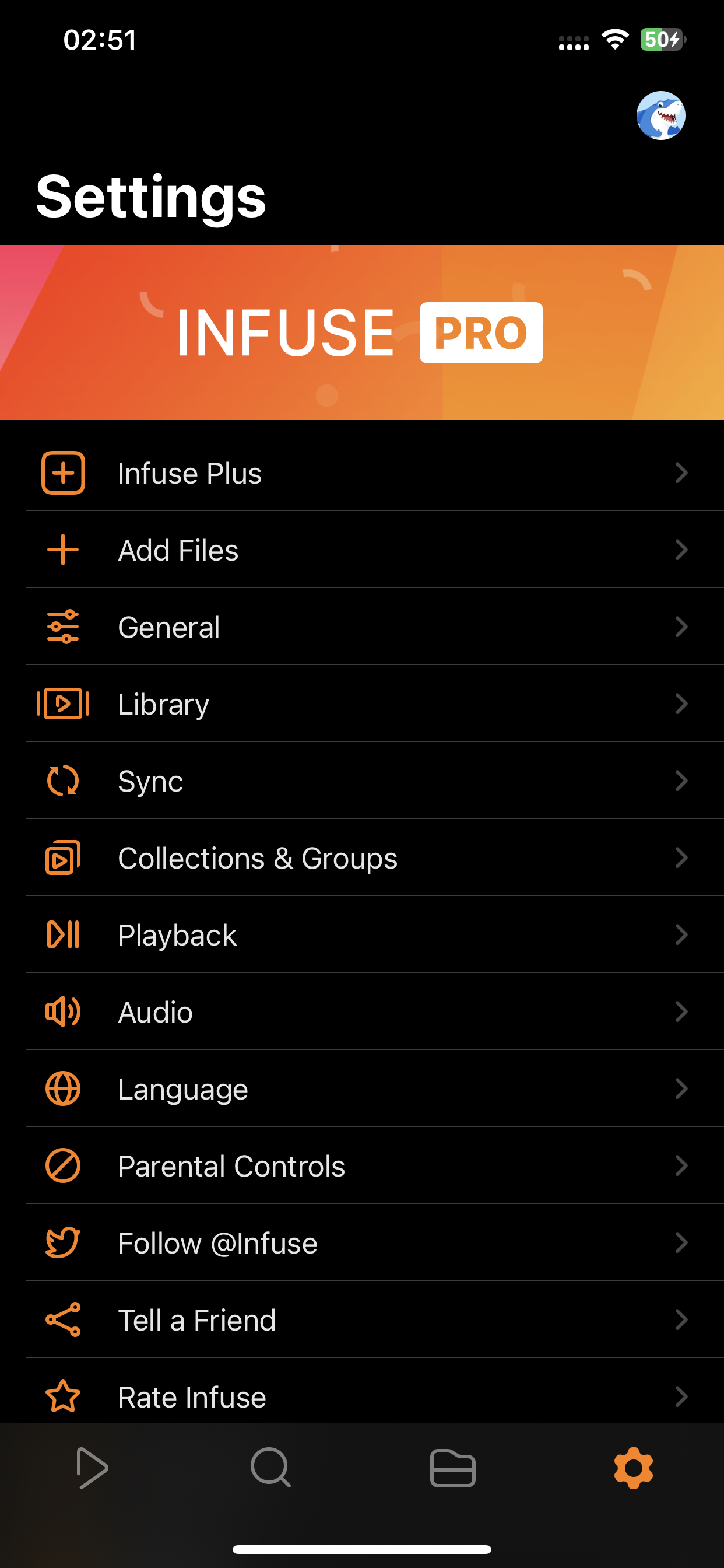724x1568 pixels.
Task: Click the Library video icon
Action: tap(64, 704)
